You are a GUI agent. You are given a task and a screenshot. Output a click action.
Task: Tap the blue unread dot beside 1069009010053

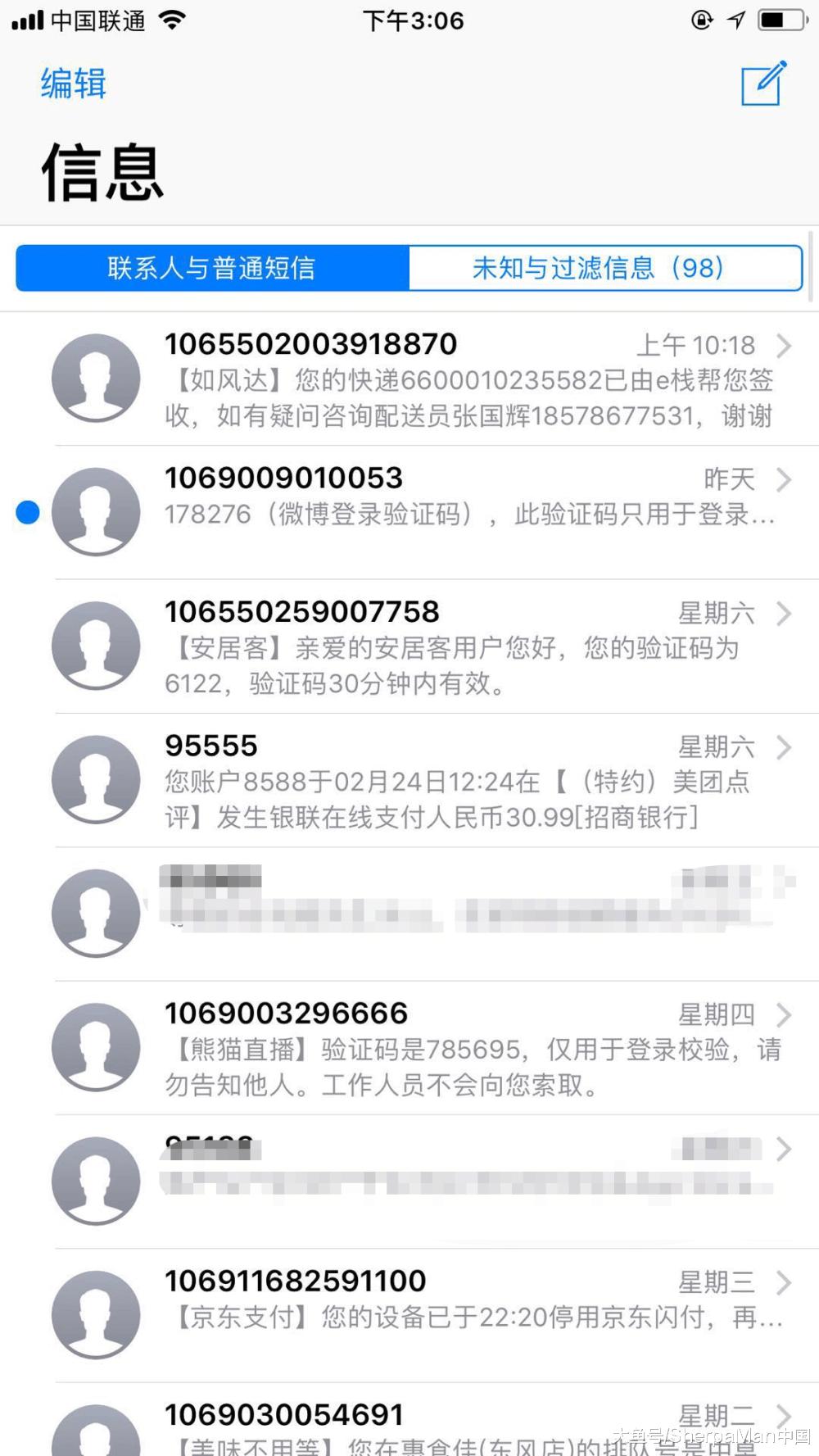pyautogui.click(x=28, y=513)
